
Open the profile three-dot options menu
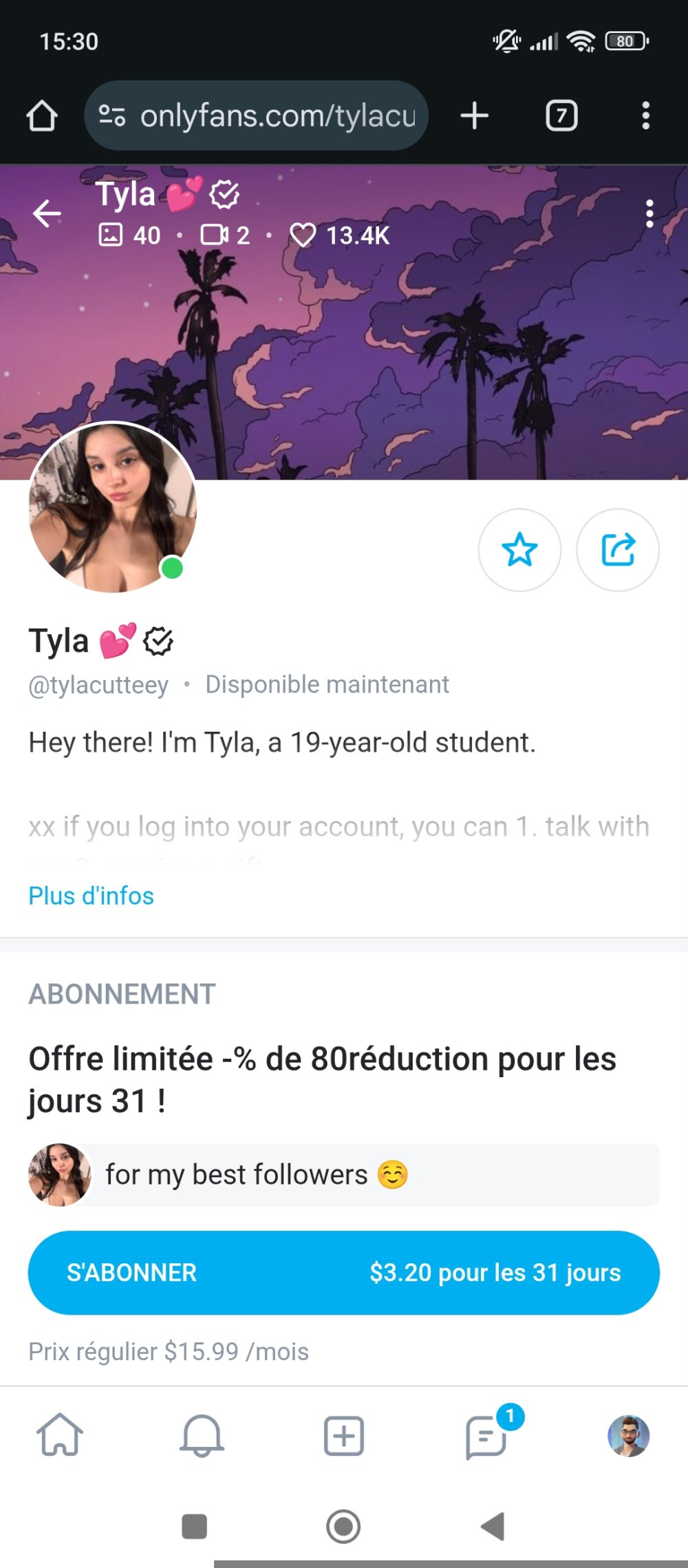pos(649,215)
